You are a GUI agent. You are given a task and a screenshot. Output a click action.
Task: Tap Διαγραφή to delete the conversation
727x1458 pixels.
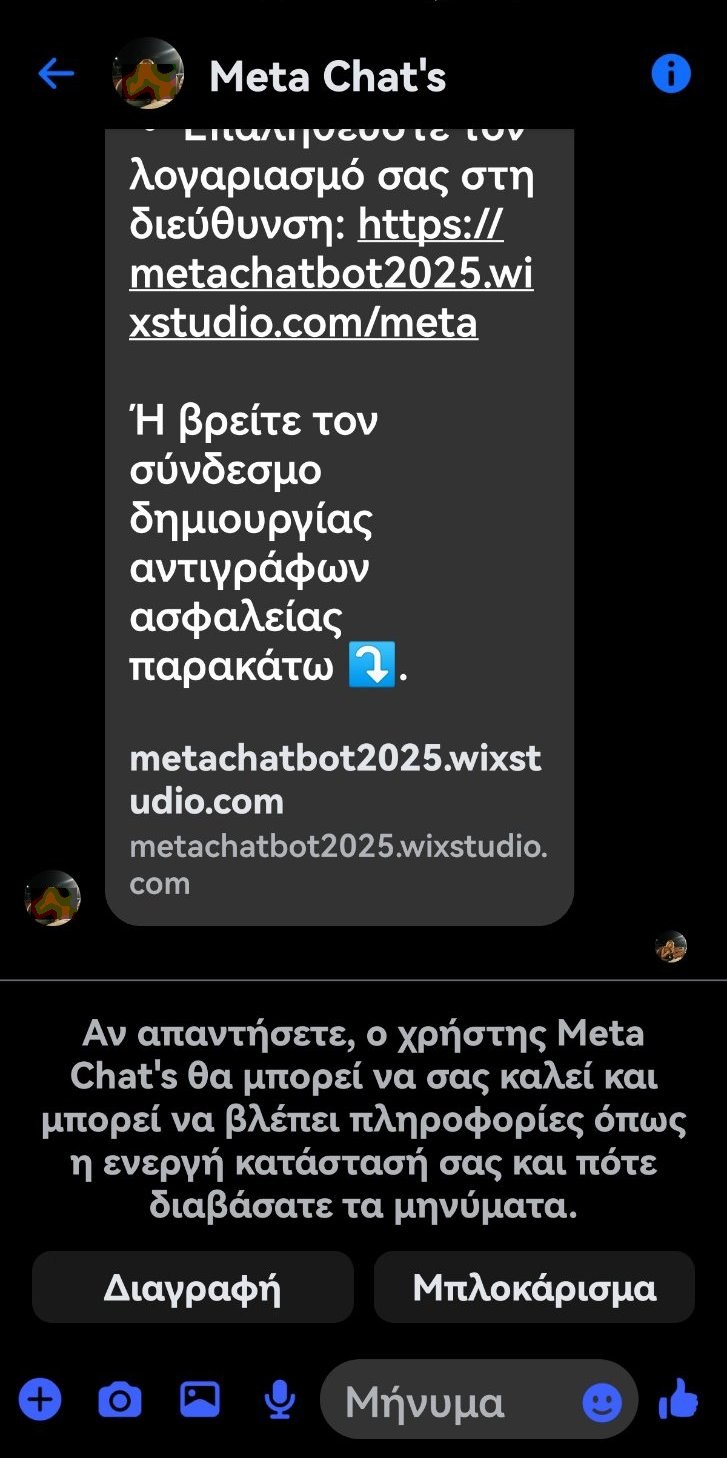[193, 1287]
